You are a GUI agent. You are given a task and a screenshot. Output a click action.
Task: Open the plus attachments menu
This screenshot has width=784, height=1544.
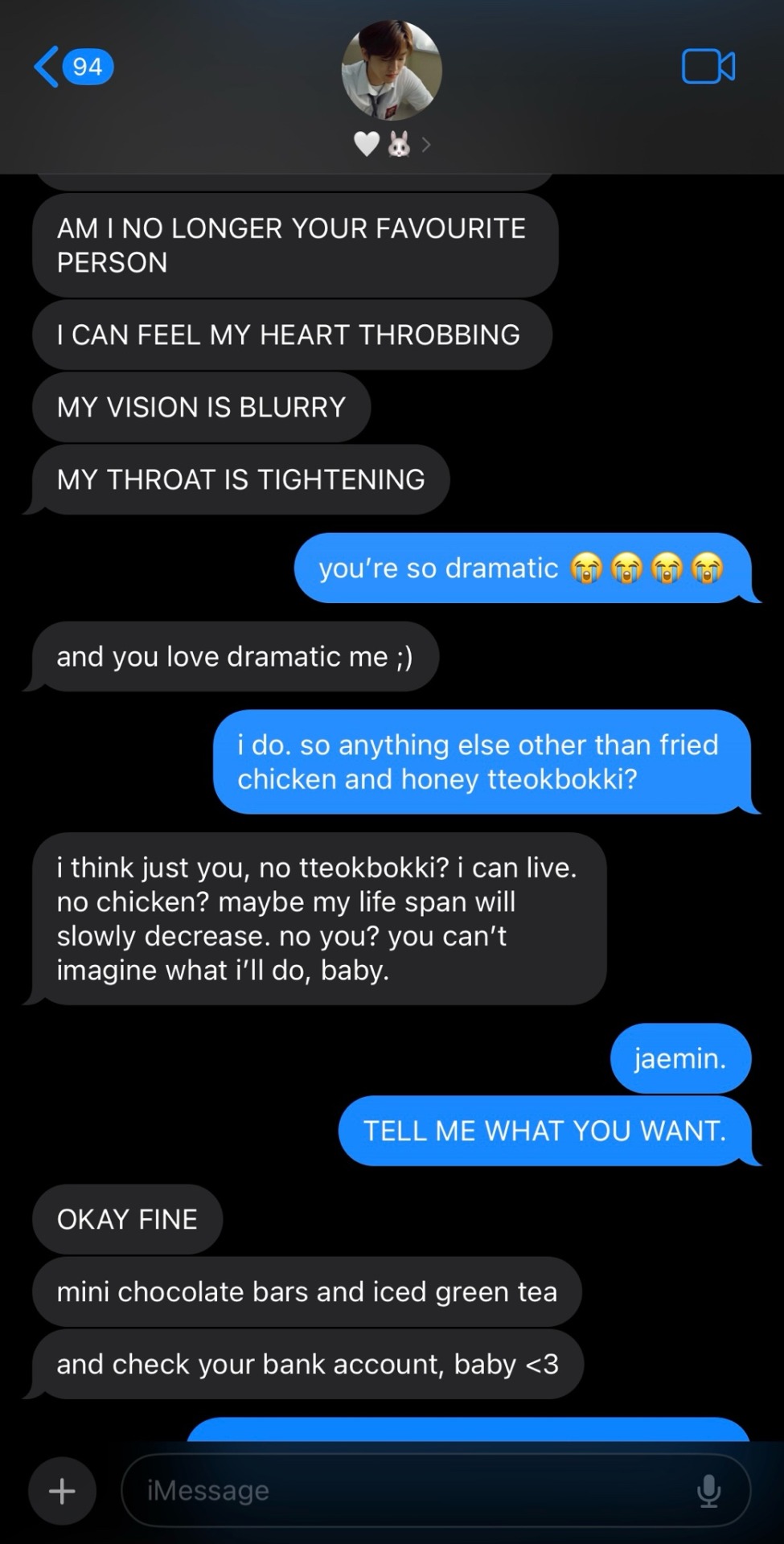tap(62, 1491)
